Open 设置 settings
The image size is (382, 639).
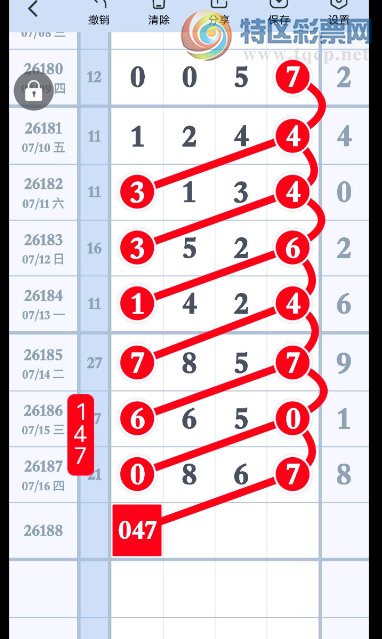[x=339, y=13]
